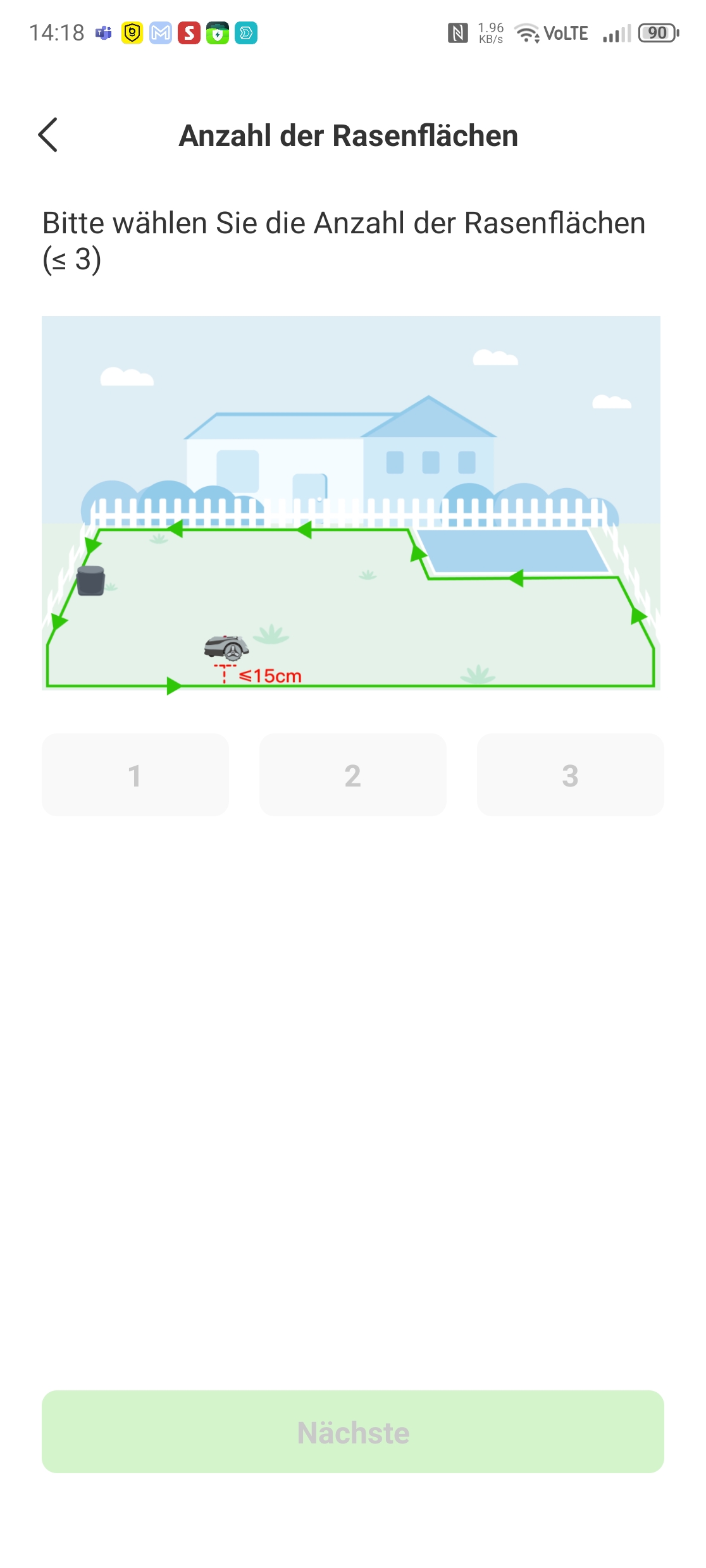
Task: Pick 3 lawn areas
Action: [x=570, y=775]
